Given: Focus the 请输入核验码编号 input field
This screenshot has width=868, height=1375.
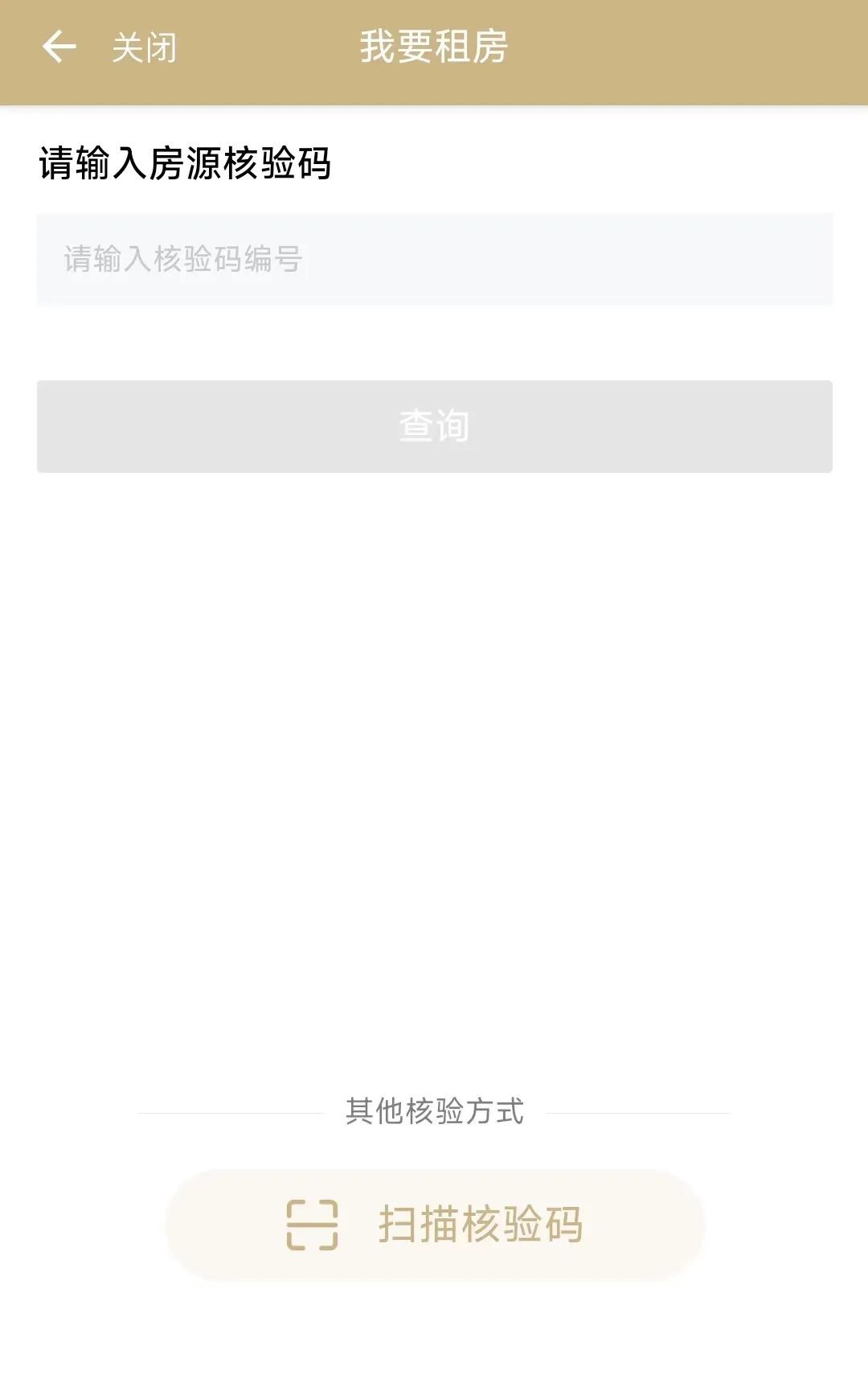Looking at the screenshot, I should (x=434, y=259).
